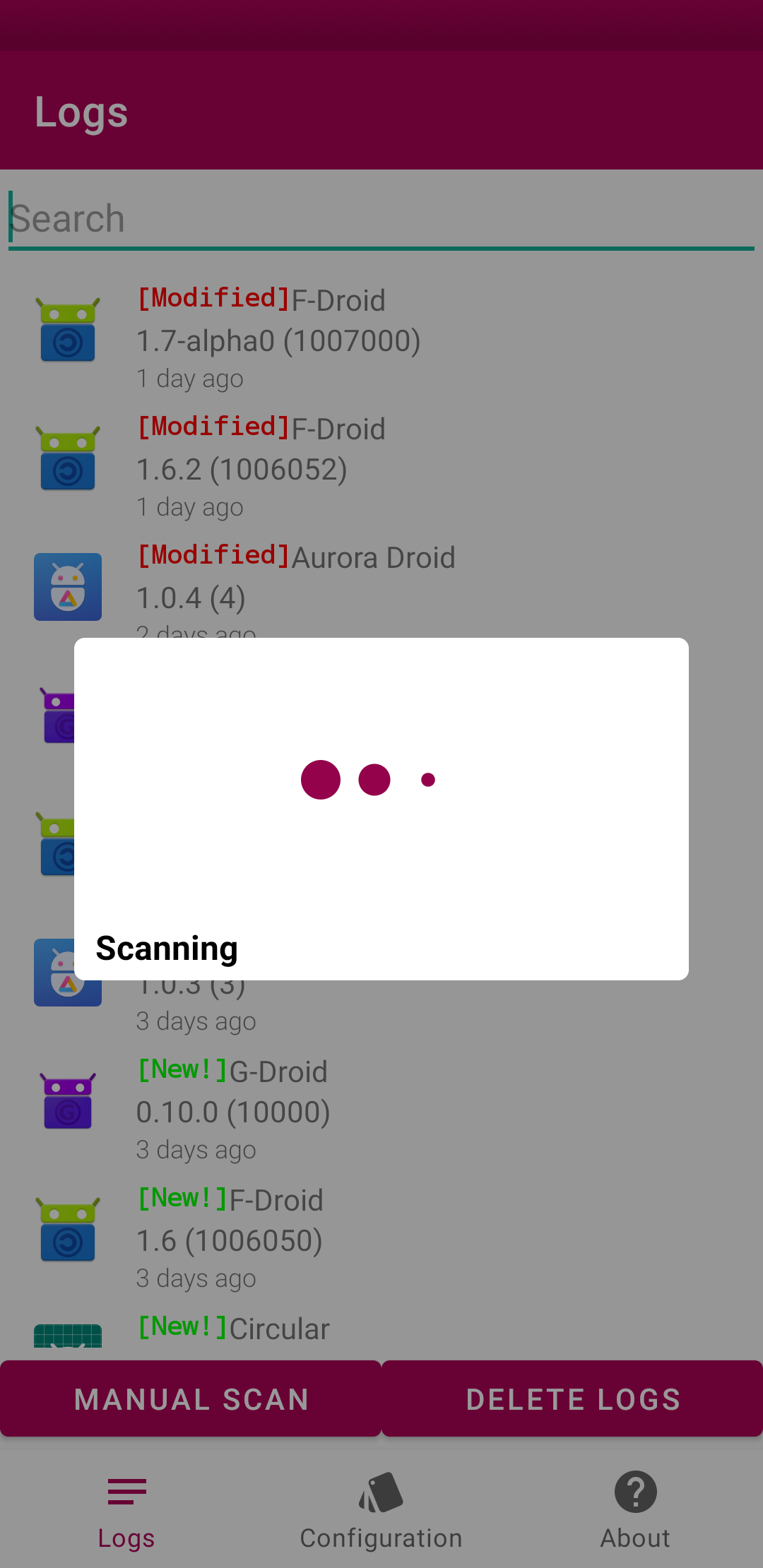The image size is (763, 1568).
Task: Open the New Circular log entry
Action: (x=381, y=1331)
